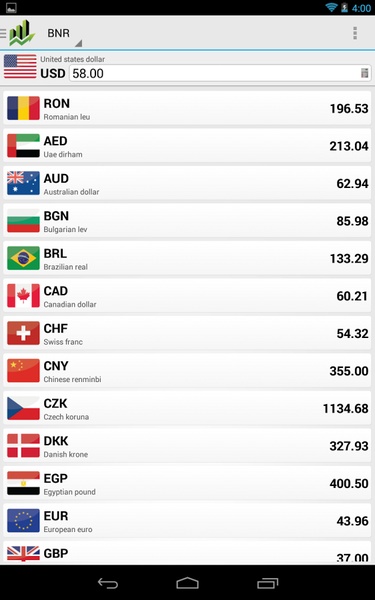Select the RON Romanian leu row

click(x=187, y=108)
